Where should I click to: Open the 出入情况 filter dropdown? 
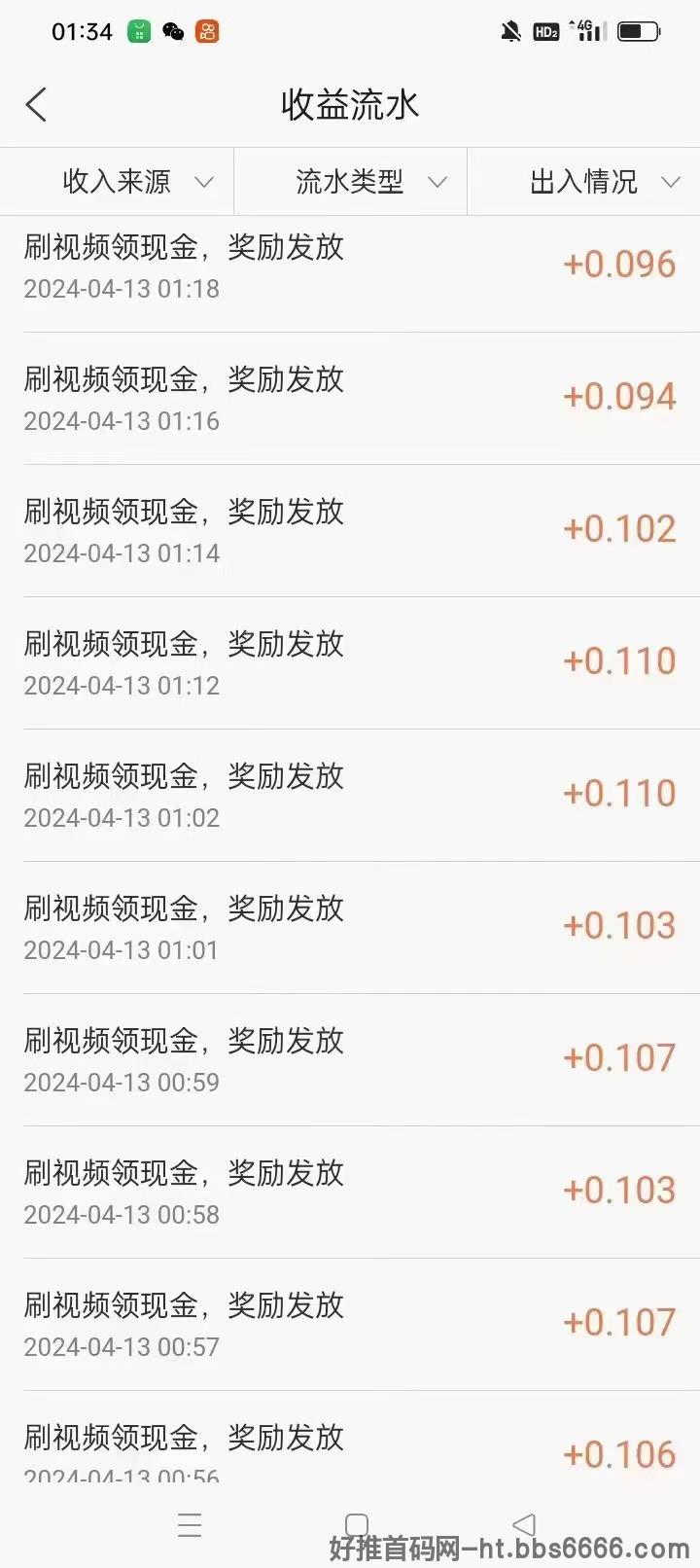tap(583, 181)
